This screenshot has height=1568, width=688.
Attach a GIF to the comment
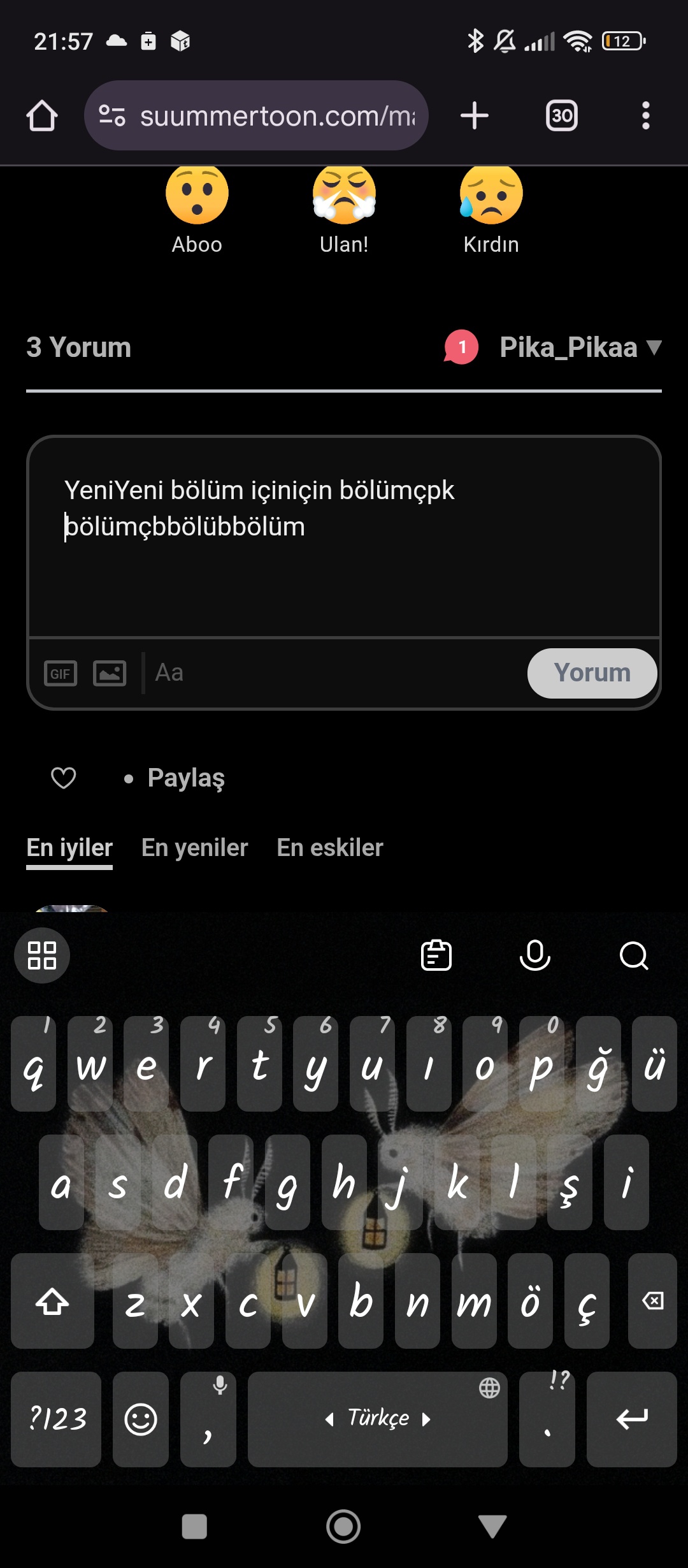(61, 673)
